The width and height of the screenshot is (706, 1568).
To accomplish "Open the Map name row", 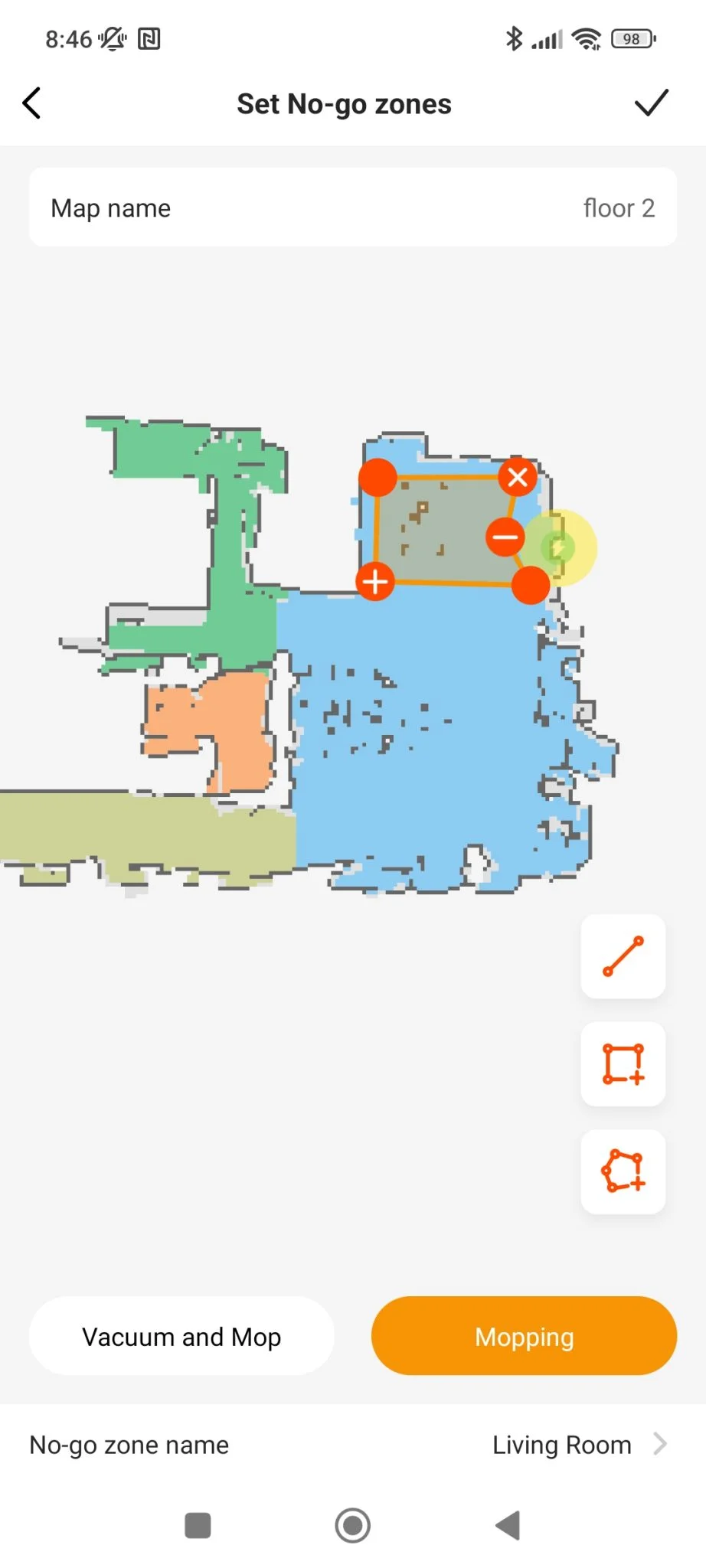I will 352,207.
